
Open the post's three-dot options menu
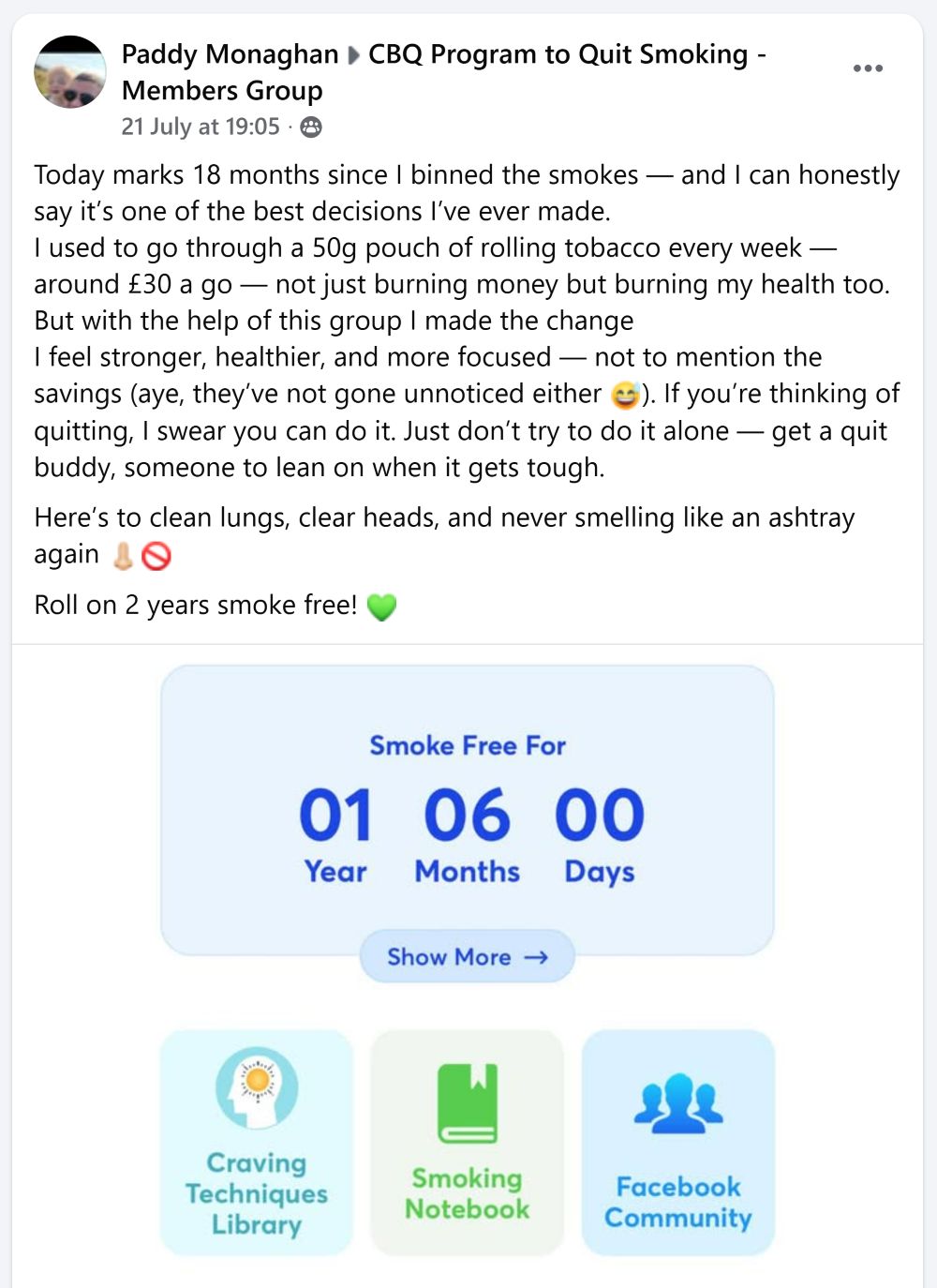(868, 68)
